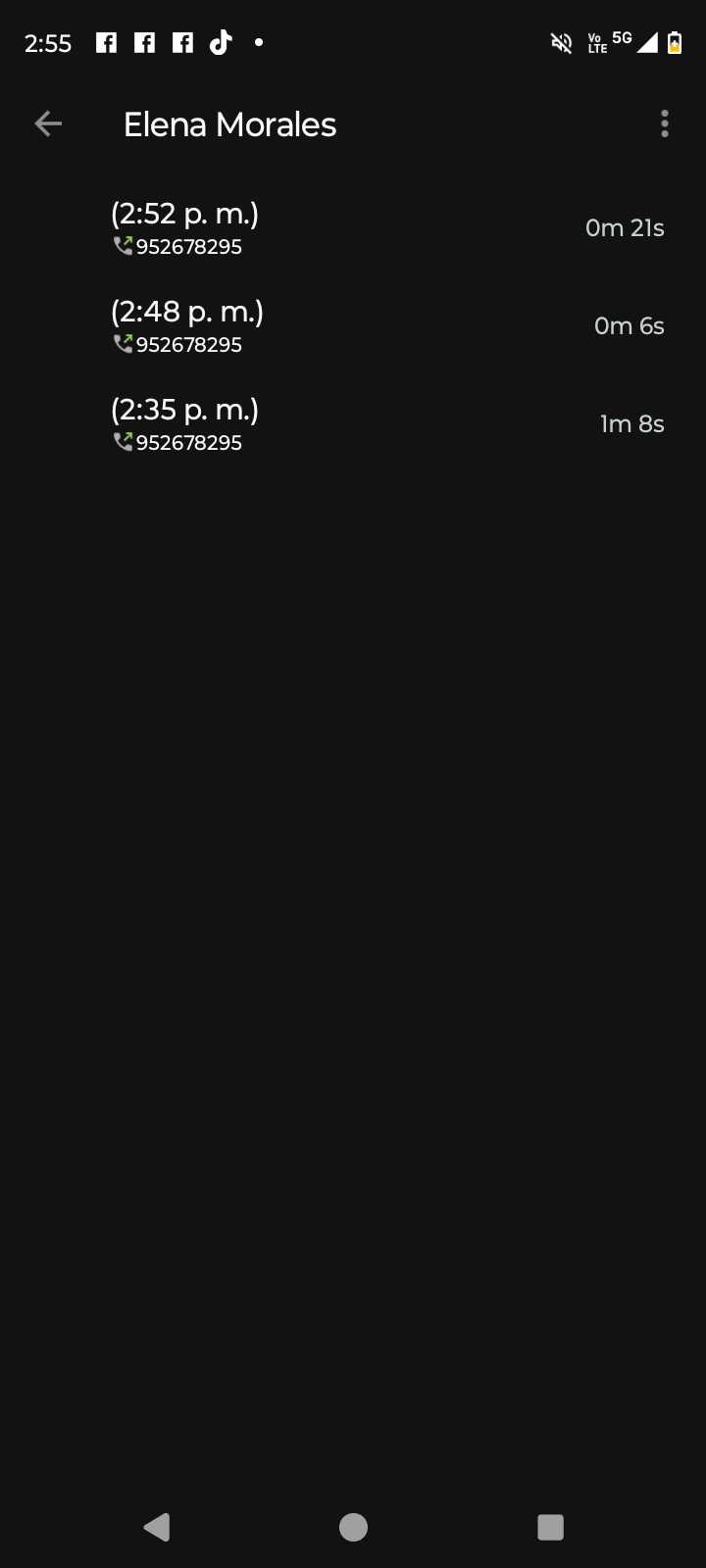Select the 2:48 p. m. call entry
706x1568 pixels.
click(x=353, y=326)
